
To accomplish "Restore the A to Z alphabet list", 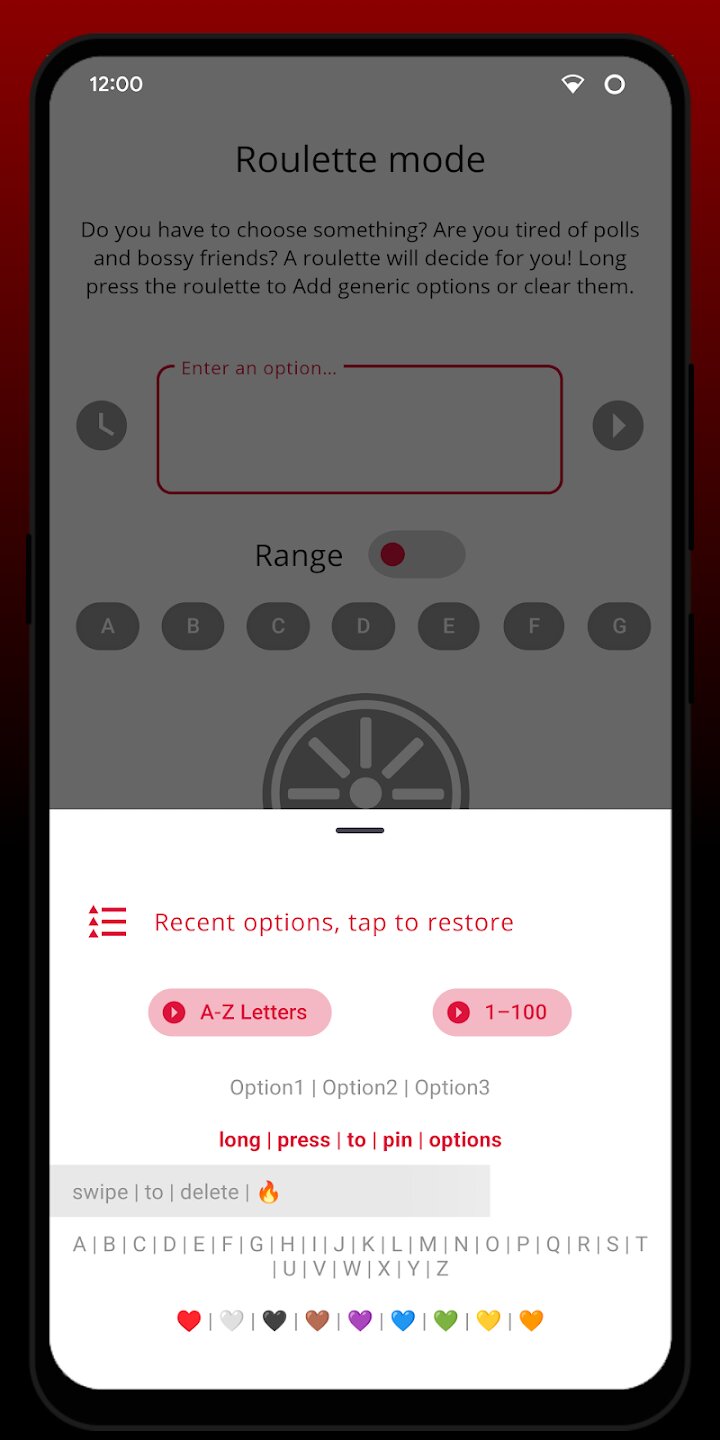I will tap(360, 1256).
